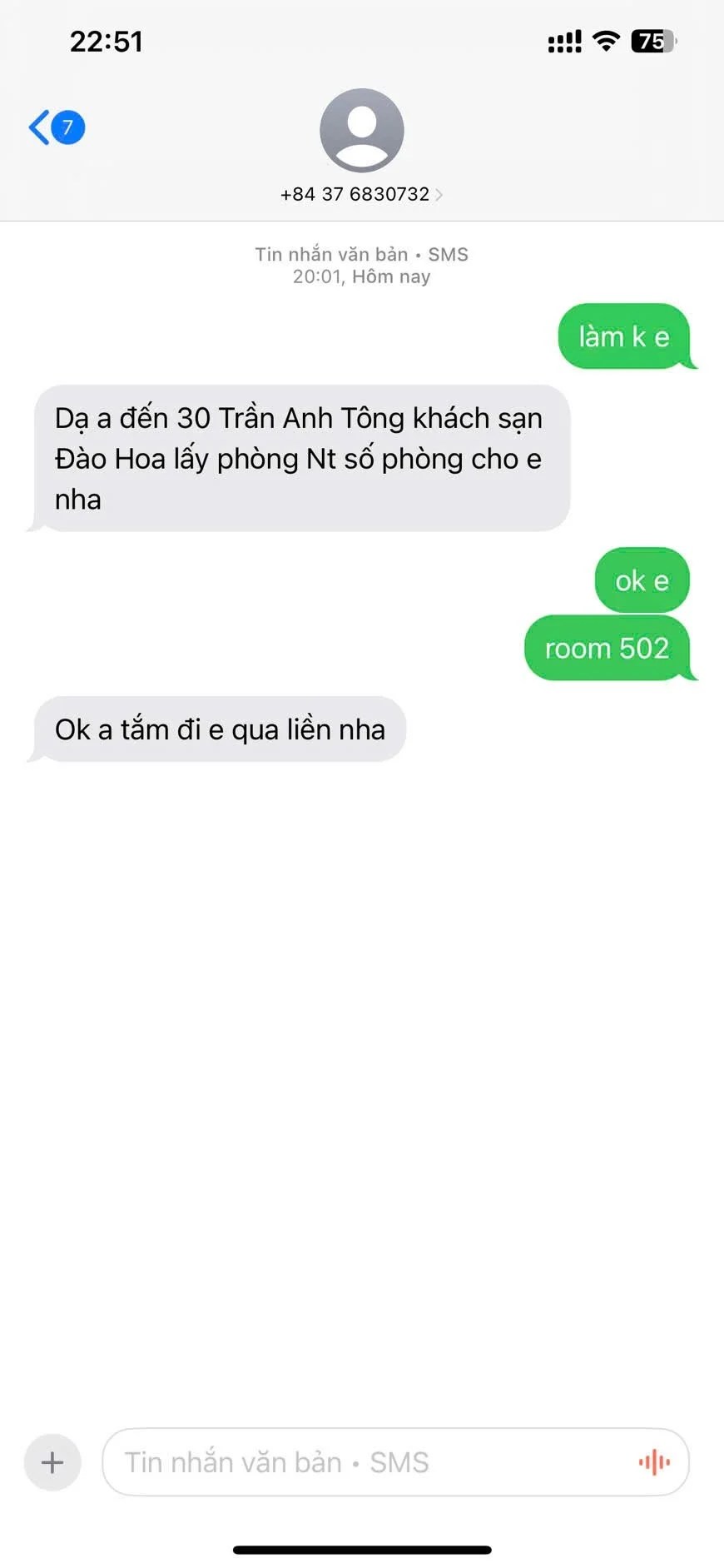Tap the plus button to add attachments
This screenshot has height=1568, width=724.
coord(52,1462)
